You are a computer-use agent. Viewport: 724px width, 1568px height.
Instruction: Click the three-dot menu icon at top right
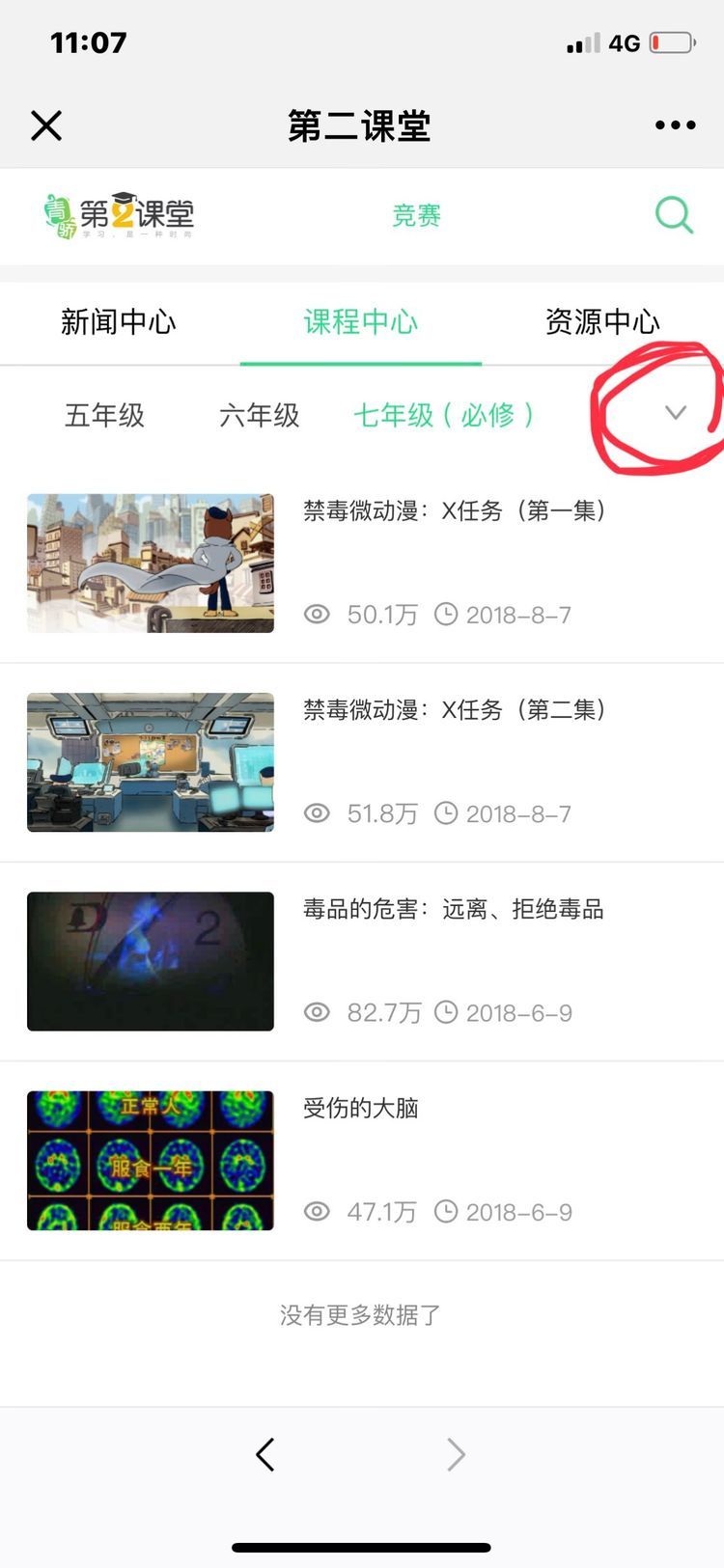[674, 124]
